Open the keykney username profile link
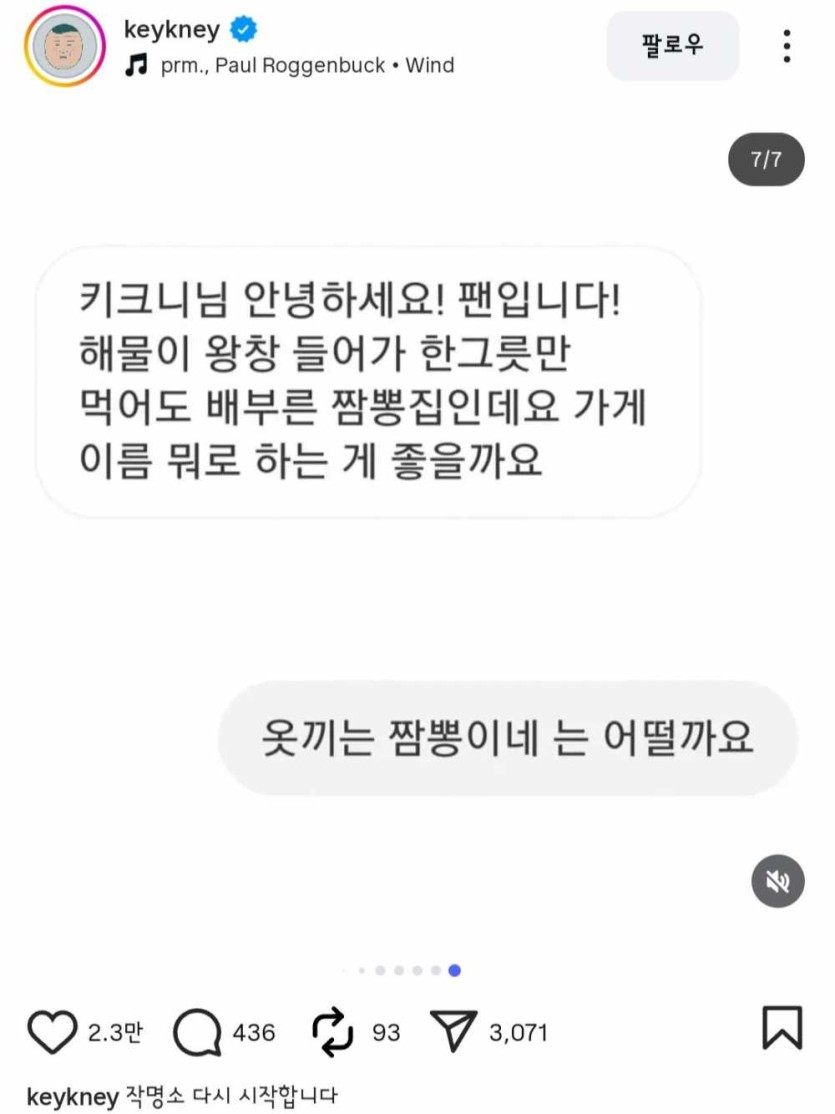This screenshot has height=1114, width=835. [171, 30]
